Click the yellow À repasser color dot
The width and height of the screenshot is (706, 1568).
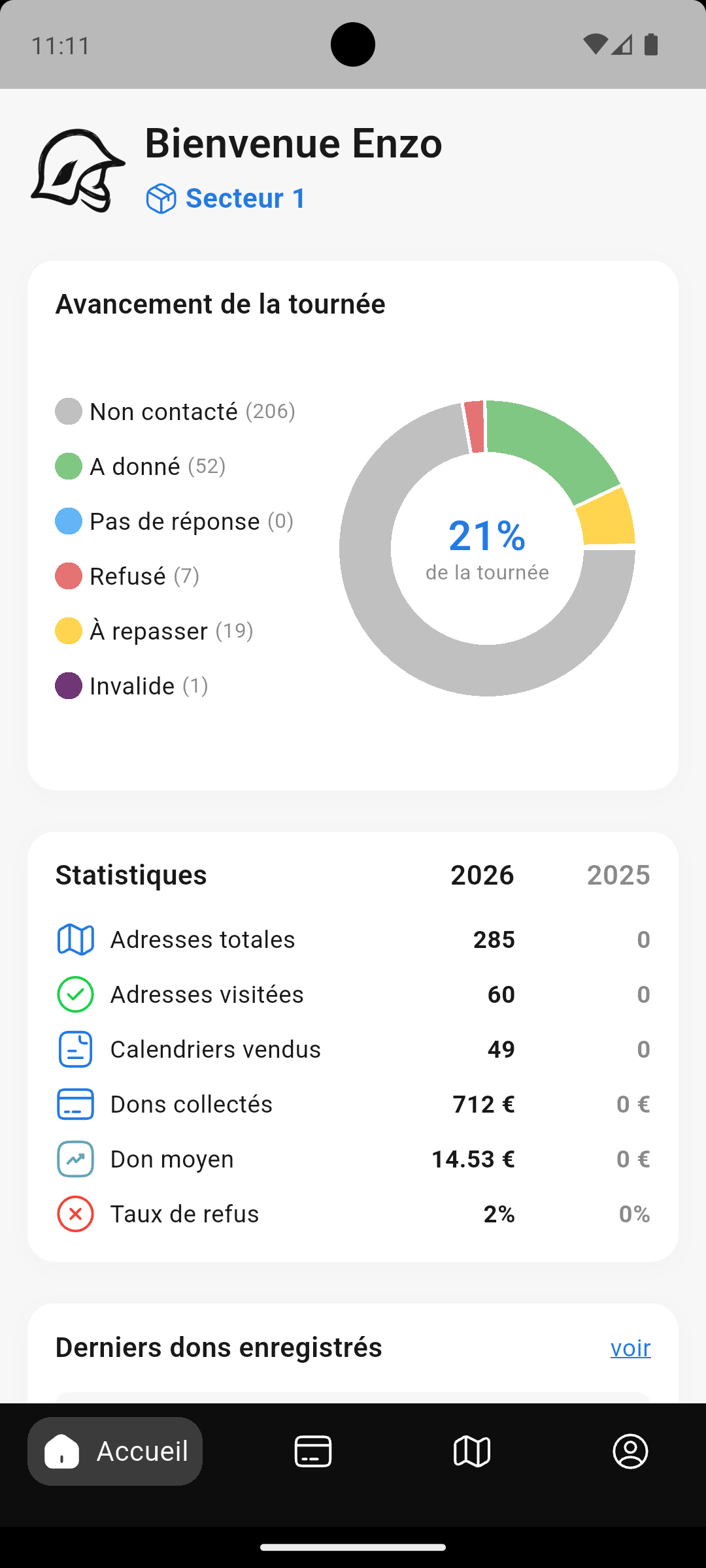tap(68, 630)
